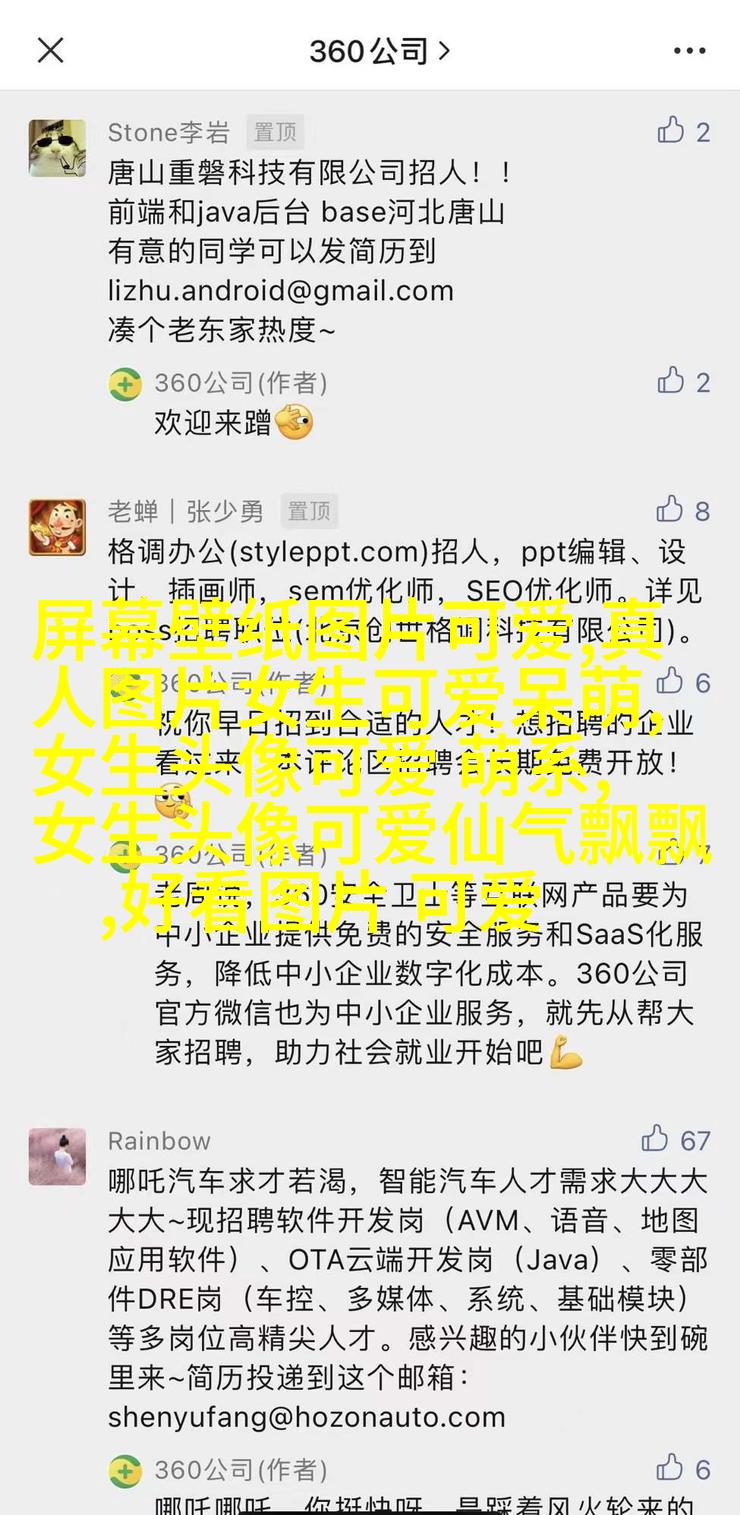Like the author's reply under Rainbow's comment

tap(683, 1468)
